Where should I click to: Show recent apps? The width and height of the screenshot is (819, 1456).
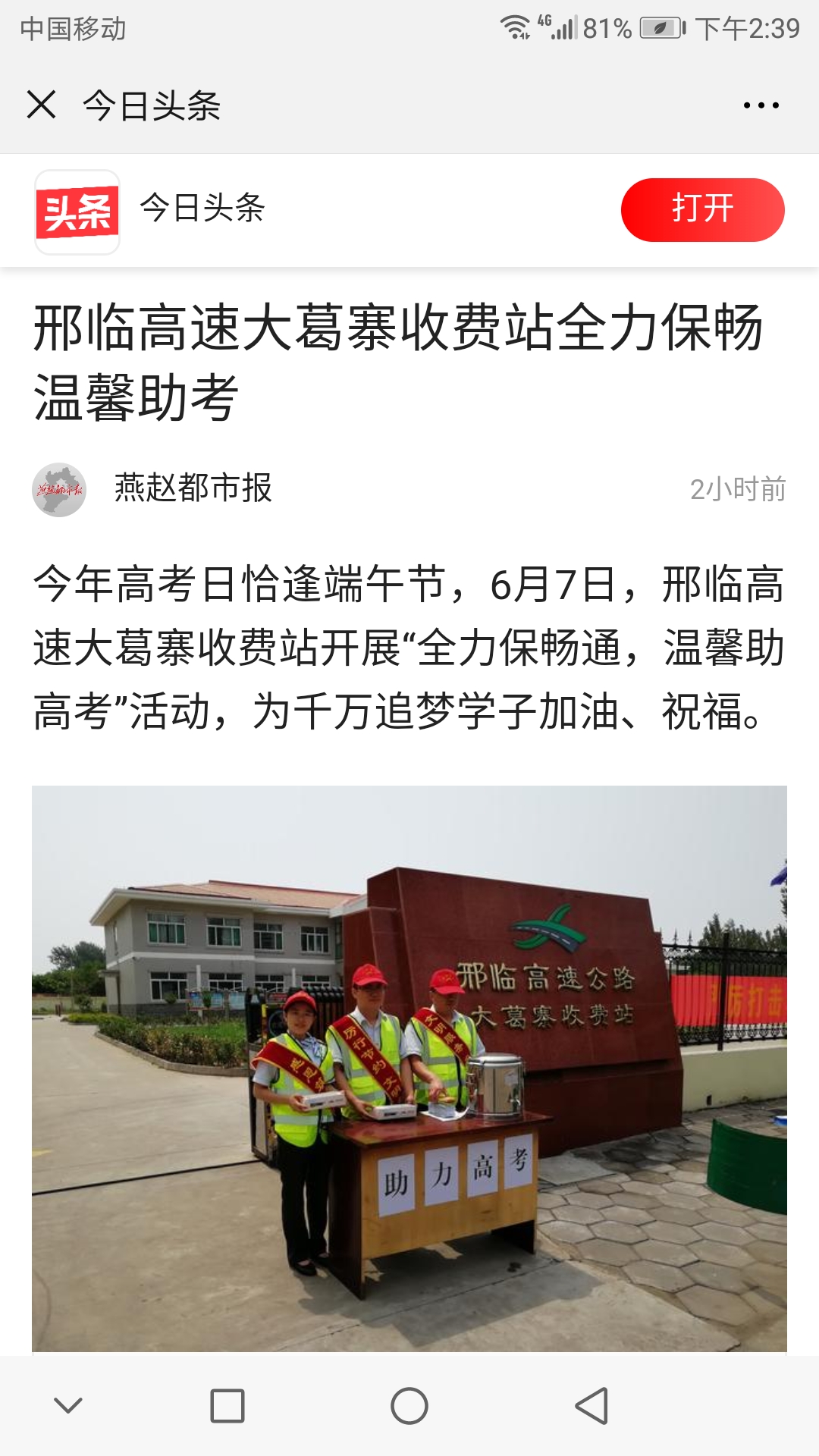coord(227,1407)
